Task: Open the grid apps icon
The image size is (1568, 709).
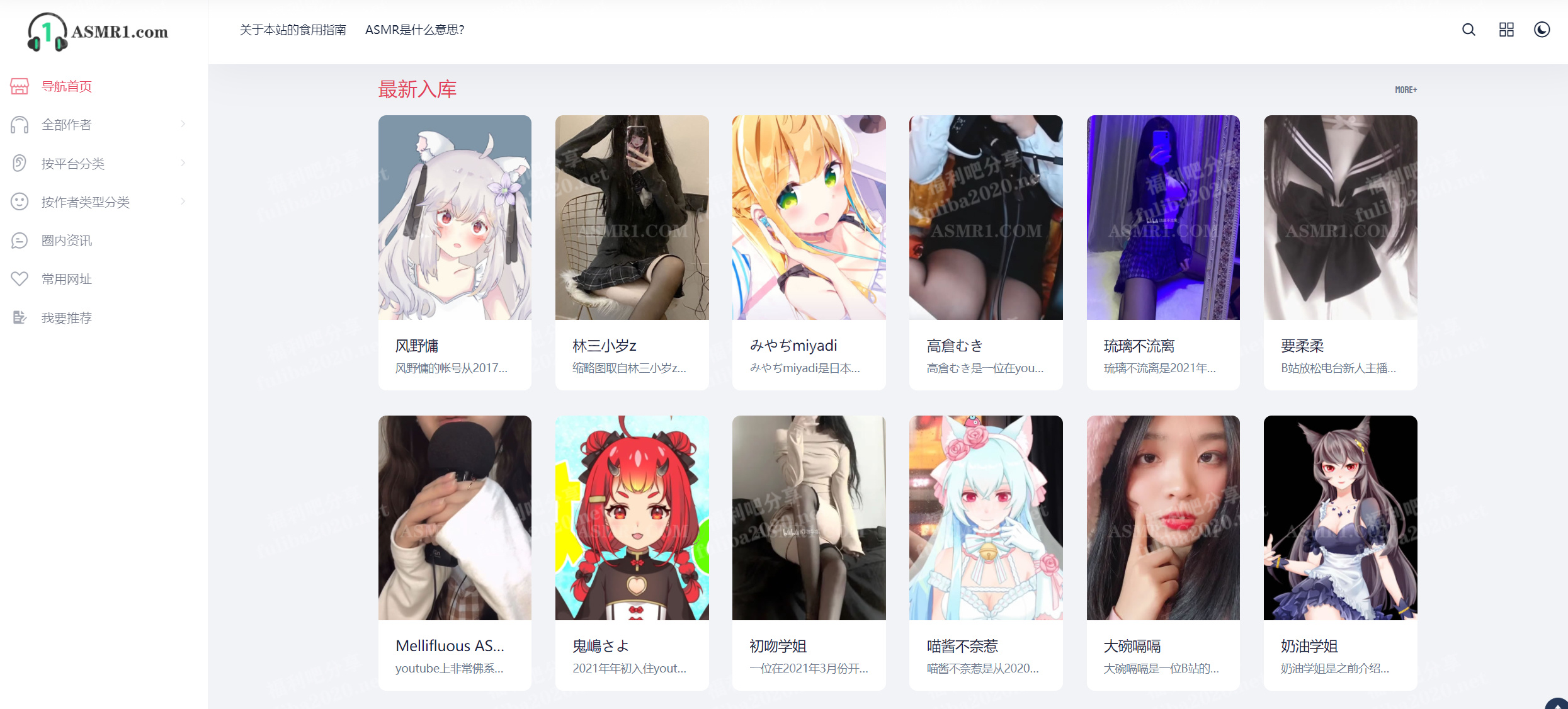Action: (x=1506, y=30)
